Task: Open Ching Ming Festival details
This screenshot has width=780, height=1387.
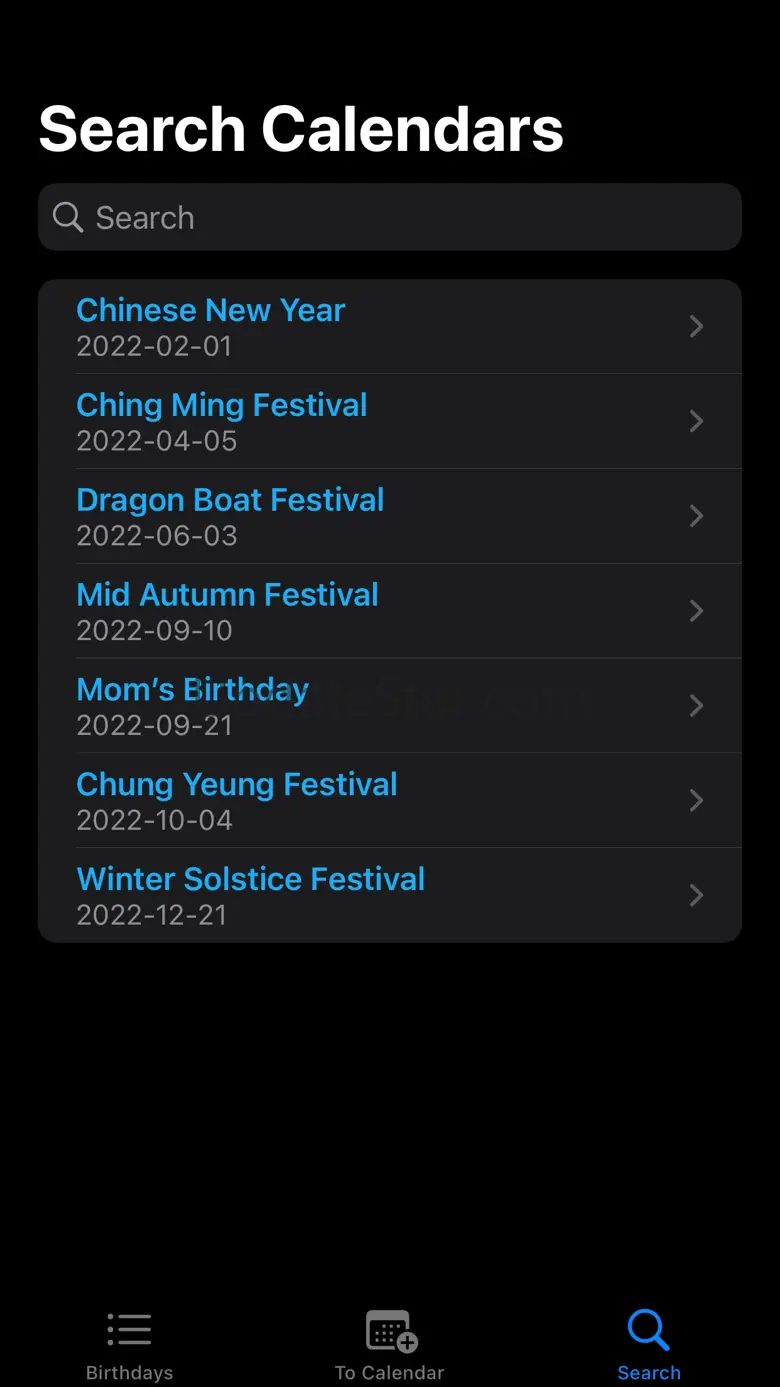Action: click(389, 421)
